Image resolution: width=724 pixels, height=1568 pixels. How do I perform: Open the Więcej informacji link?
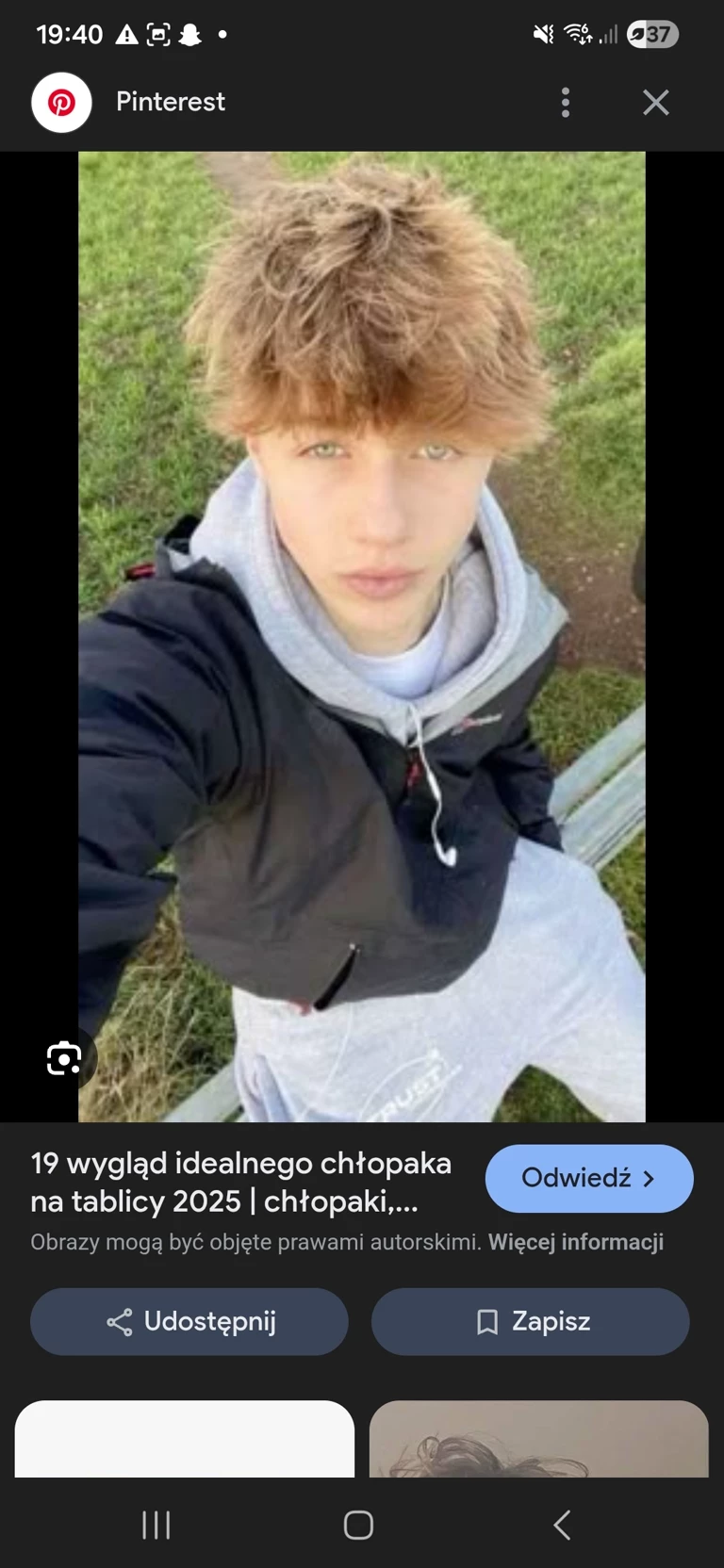pyautogui.click(x=575, y=1242)
